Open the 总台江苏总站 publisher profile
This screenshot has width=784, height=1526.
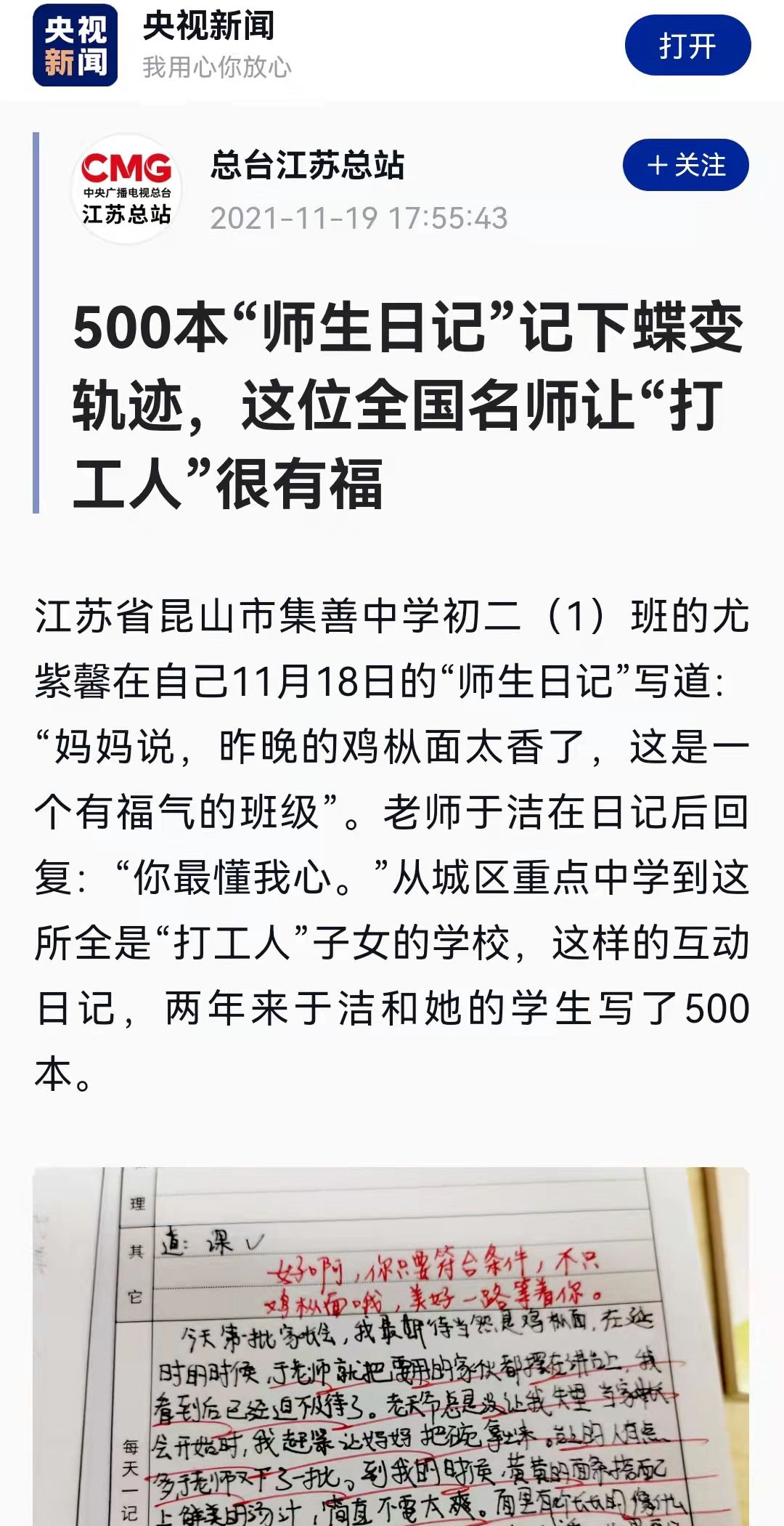coord(307,166)
